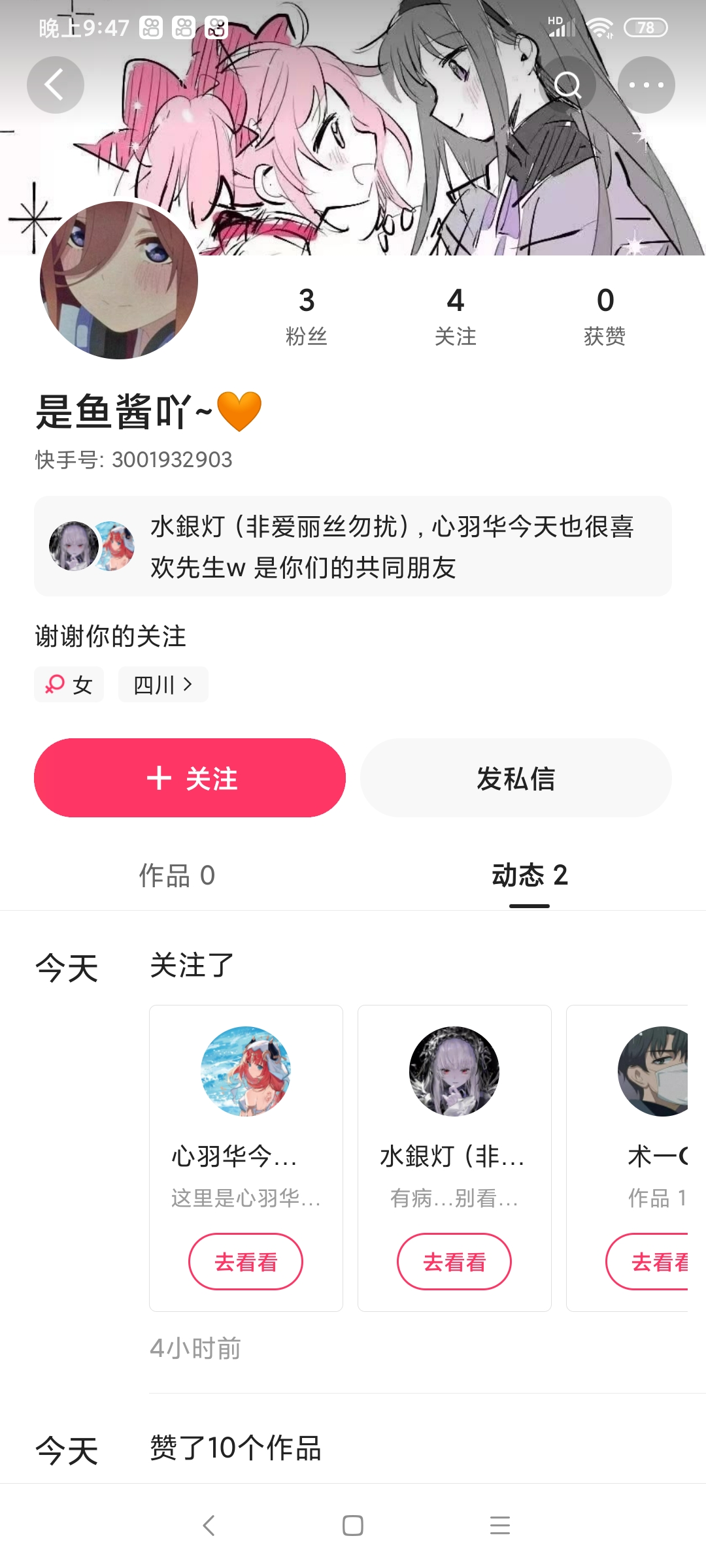Open the search icon in the header

click(567, 85)
